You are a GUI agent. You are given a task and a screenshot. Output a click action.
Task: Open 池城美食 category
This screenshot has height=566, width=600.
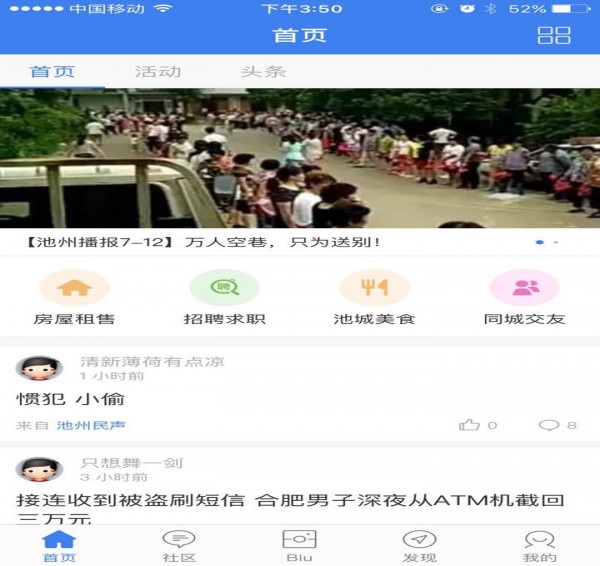coord(374,299)
